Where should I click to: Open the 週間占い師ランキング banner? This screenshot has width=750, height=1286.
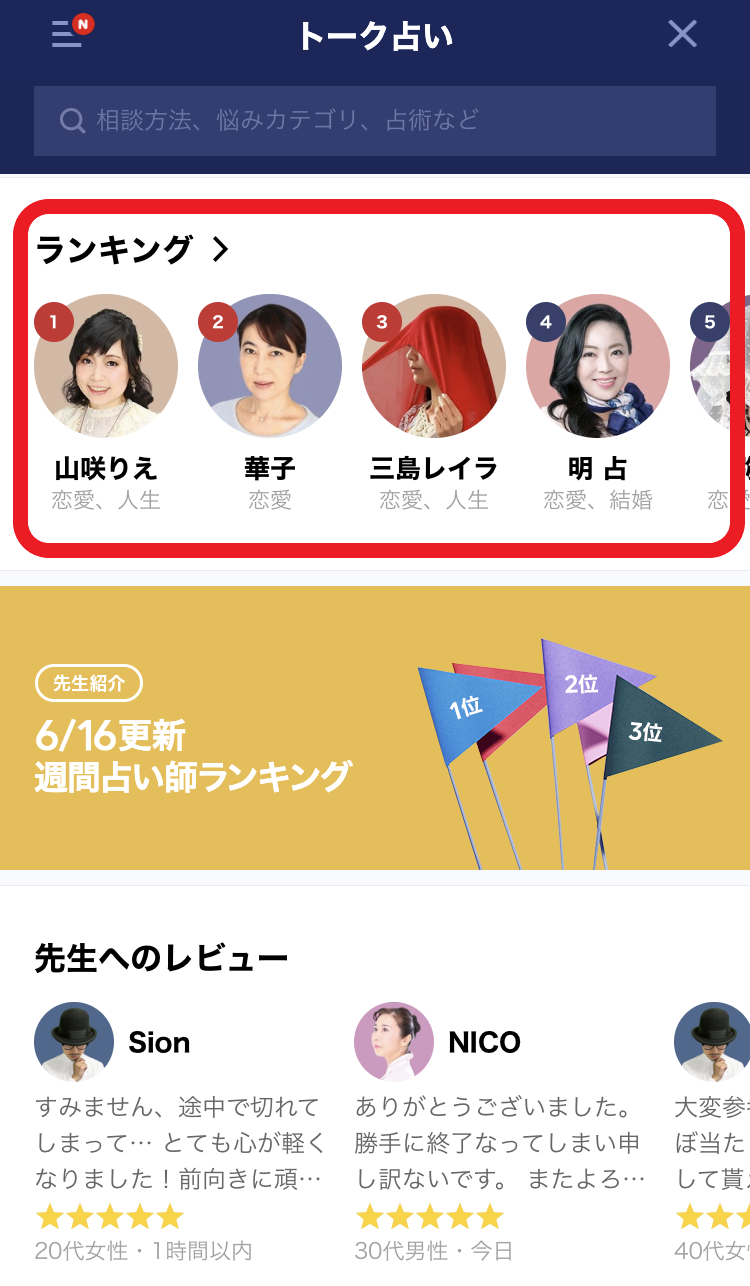point(375,728)
